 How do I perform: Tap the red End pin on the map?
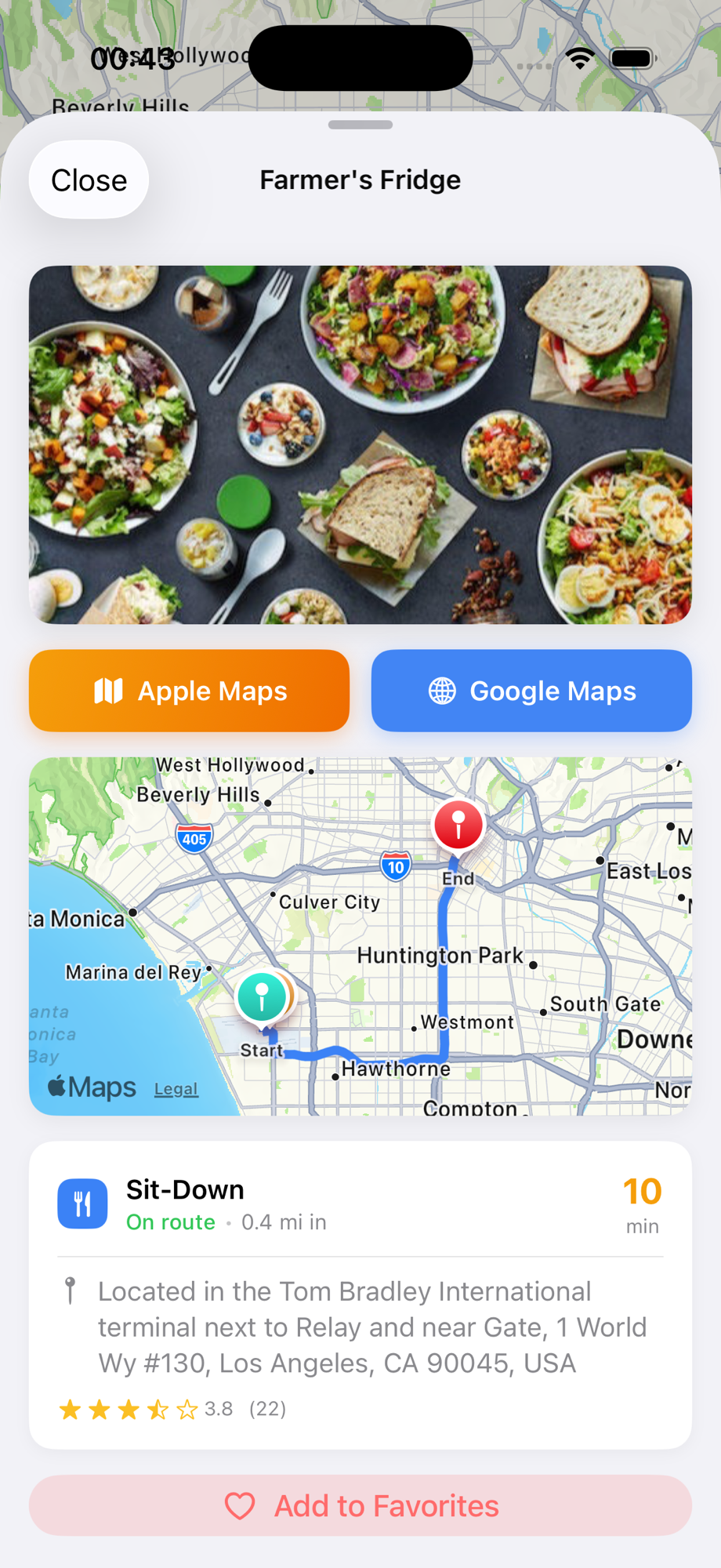pos(458,825)
